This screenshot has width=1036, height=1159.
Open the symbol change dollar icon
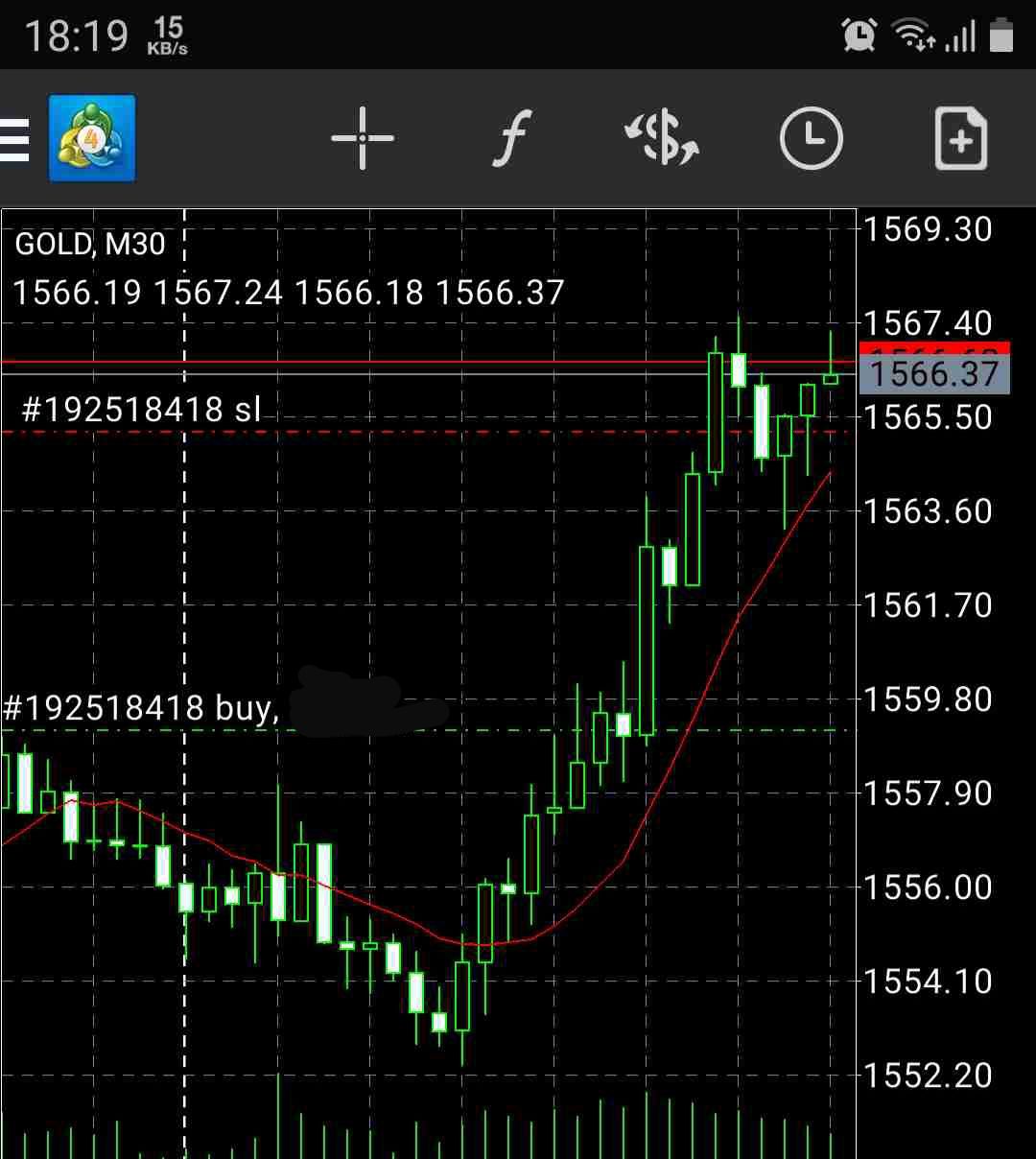pyautogui.click(x=662, y=139)
